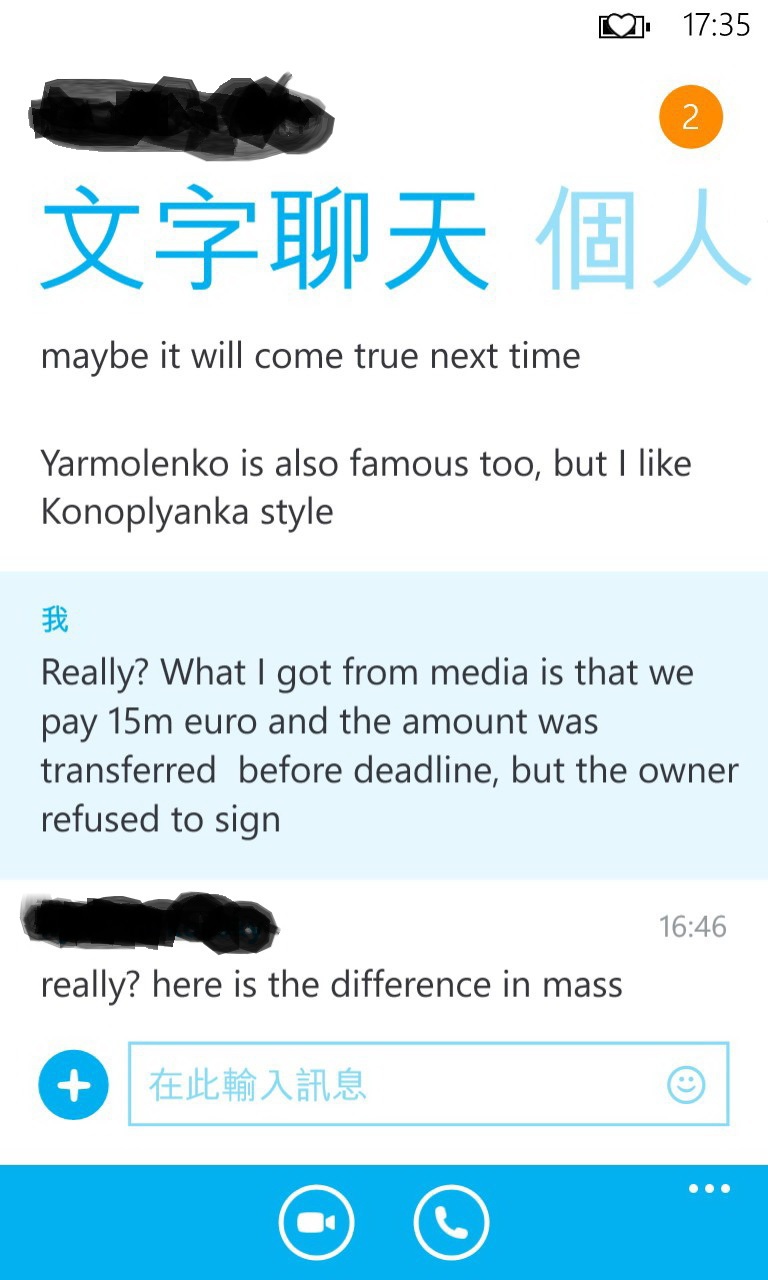The width and height of the screenshot is (768, 1280).
Task: Tap the plus button to add attachment
Action: [73, 1085]
